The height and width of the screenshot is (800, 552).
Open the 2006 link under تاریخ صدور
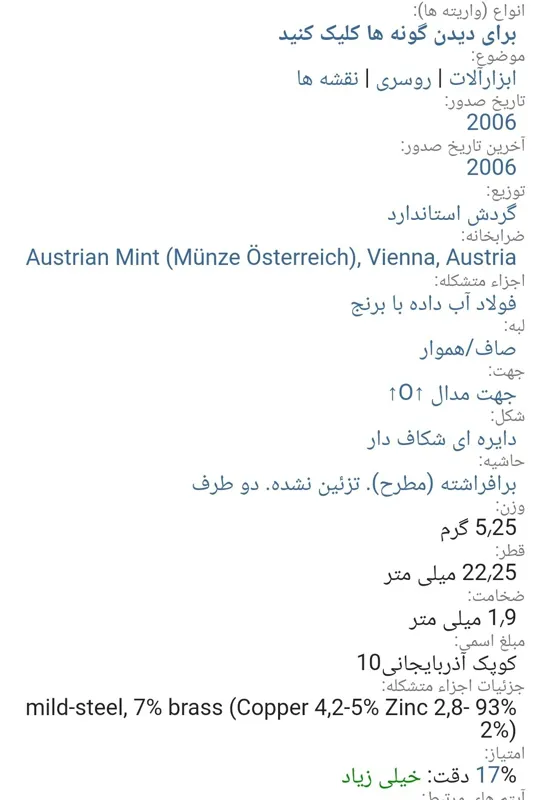[491, 122]
